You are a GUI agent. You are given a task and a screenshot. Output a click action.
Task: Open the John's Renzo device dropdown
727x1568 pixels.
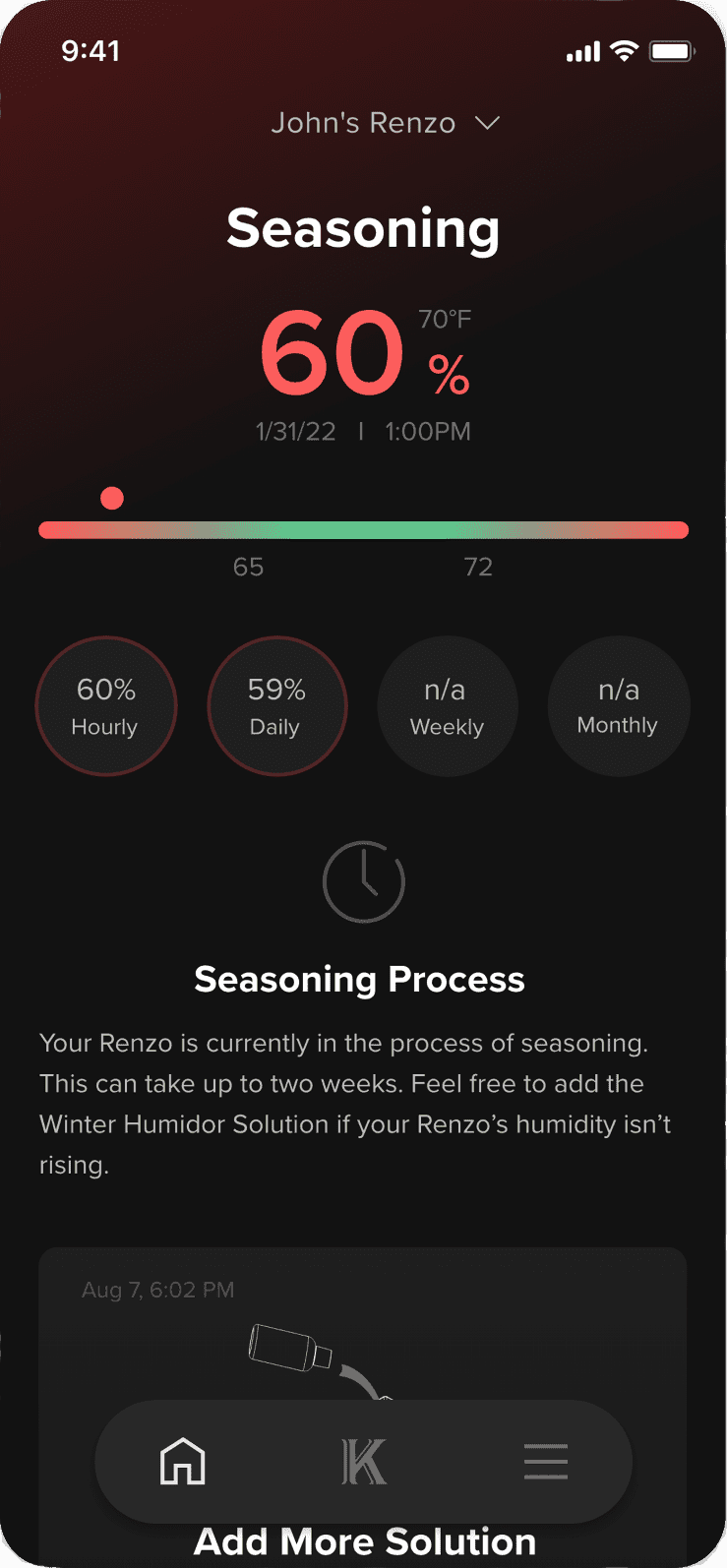385,124
